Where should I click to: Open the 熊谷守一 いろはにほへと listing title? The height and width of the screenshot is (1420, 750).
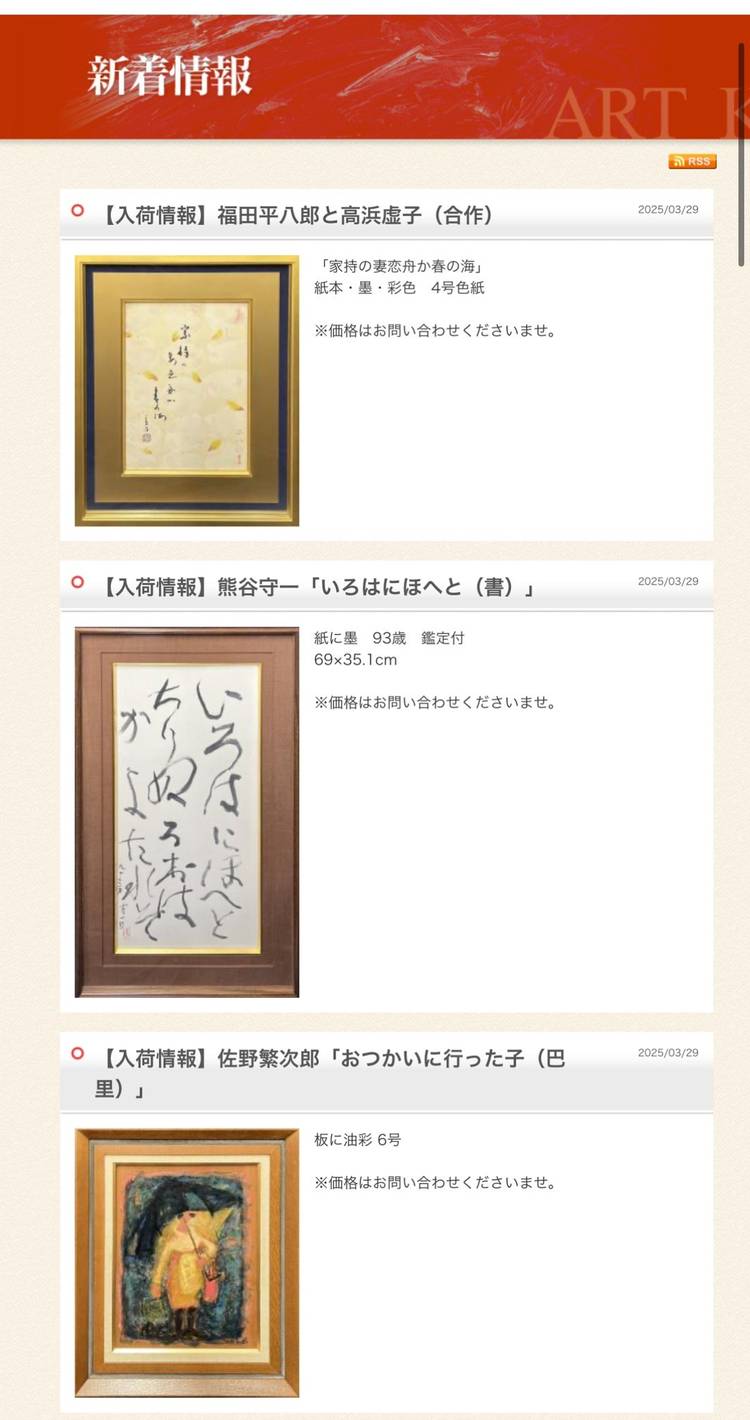tap(315, 587)
